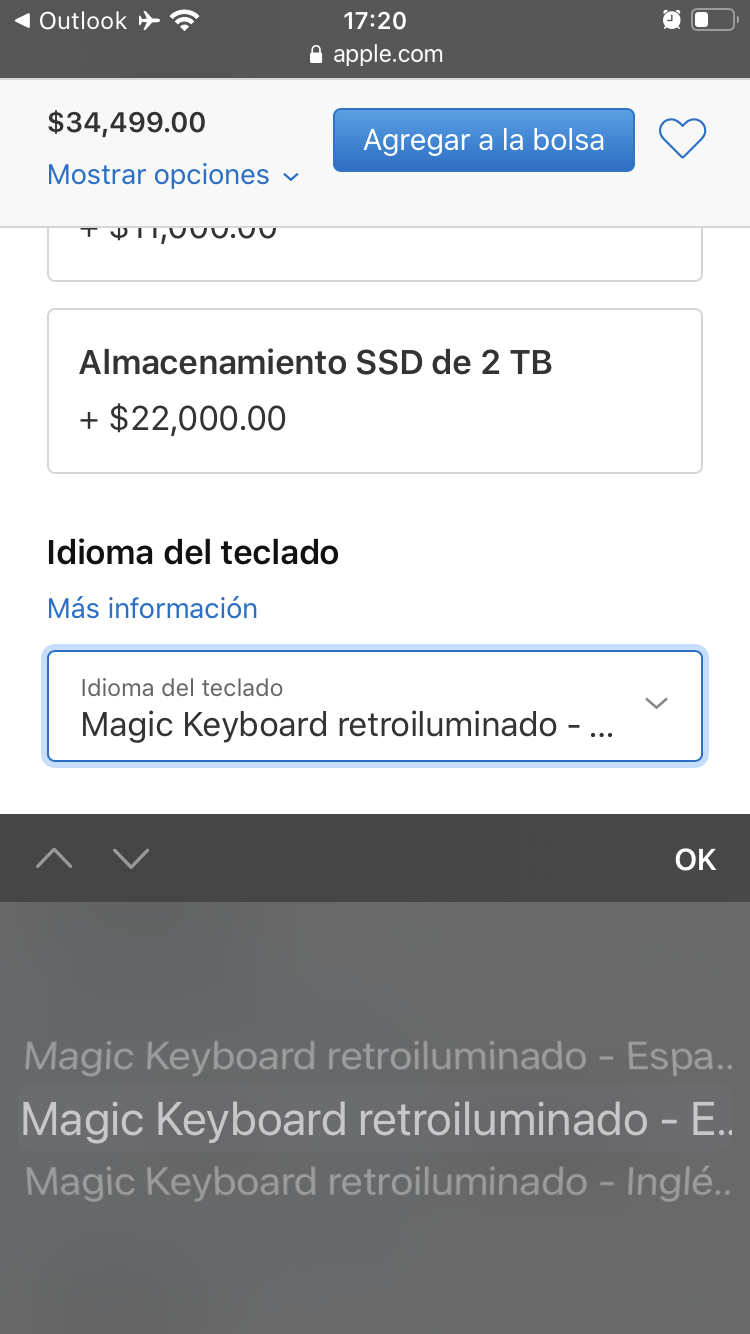Screen dimensions: 750x1334
Task: Go to previous field with up arrow
Action: click(54, 859)
